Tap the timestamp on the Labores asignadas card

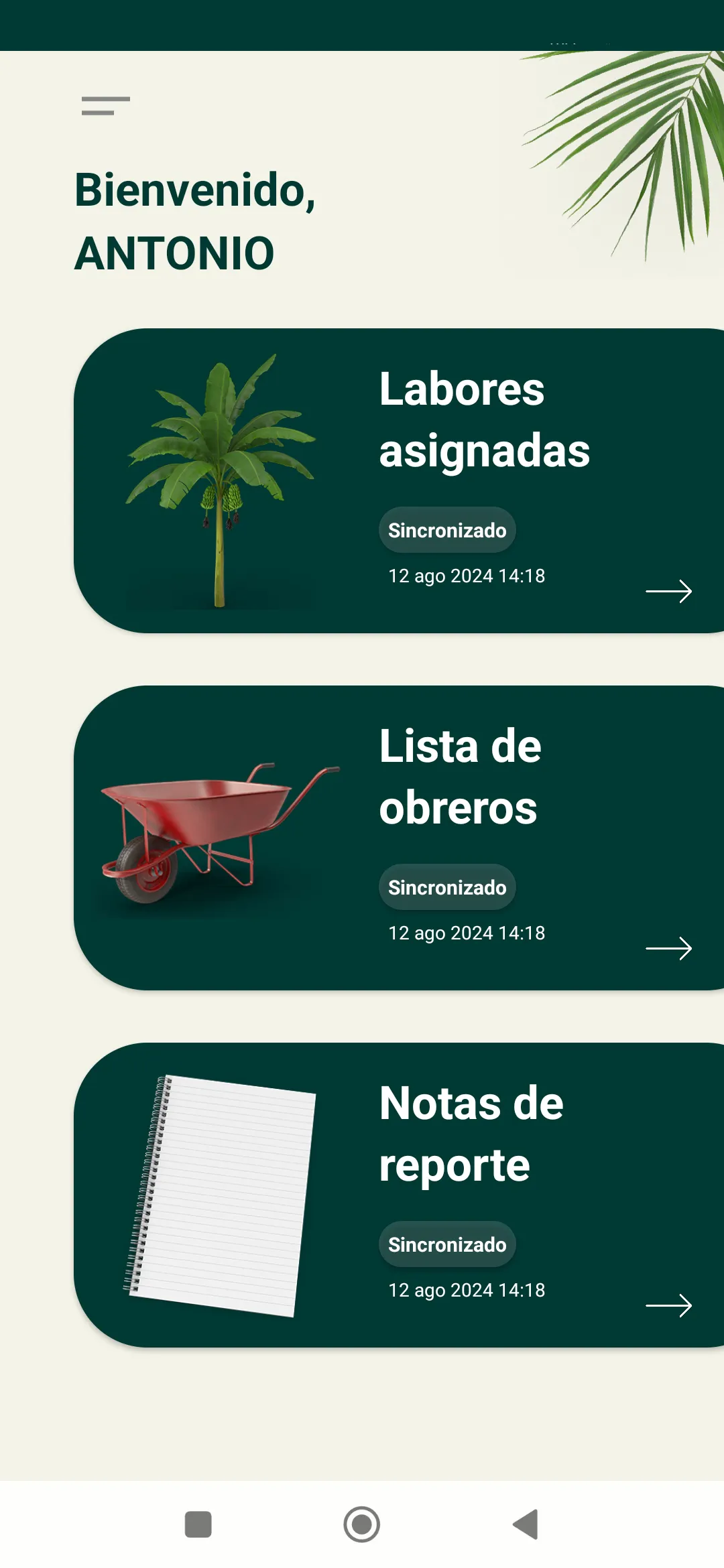(467, 576)
